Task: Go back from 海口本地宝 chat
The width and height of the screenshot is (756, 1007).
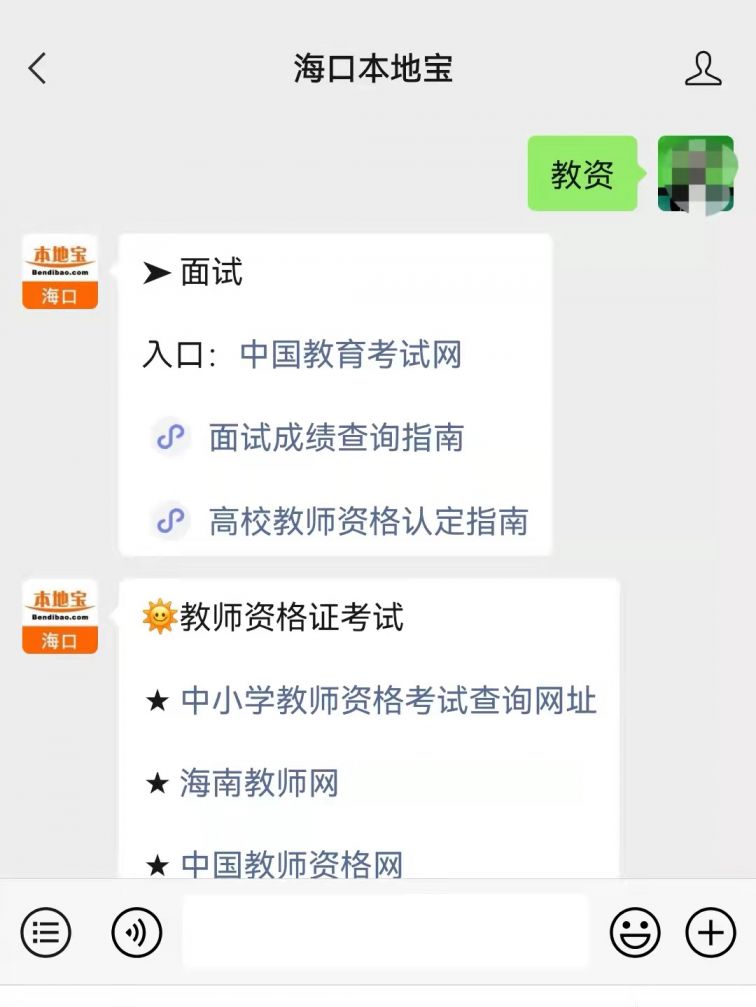Action: tap(38, 69)
